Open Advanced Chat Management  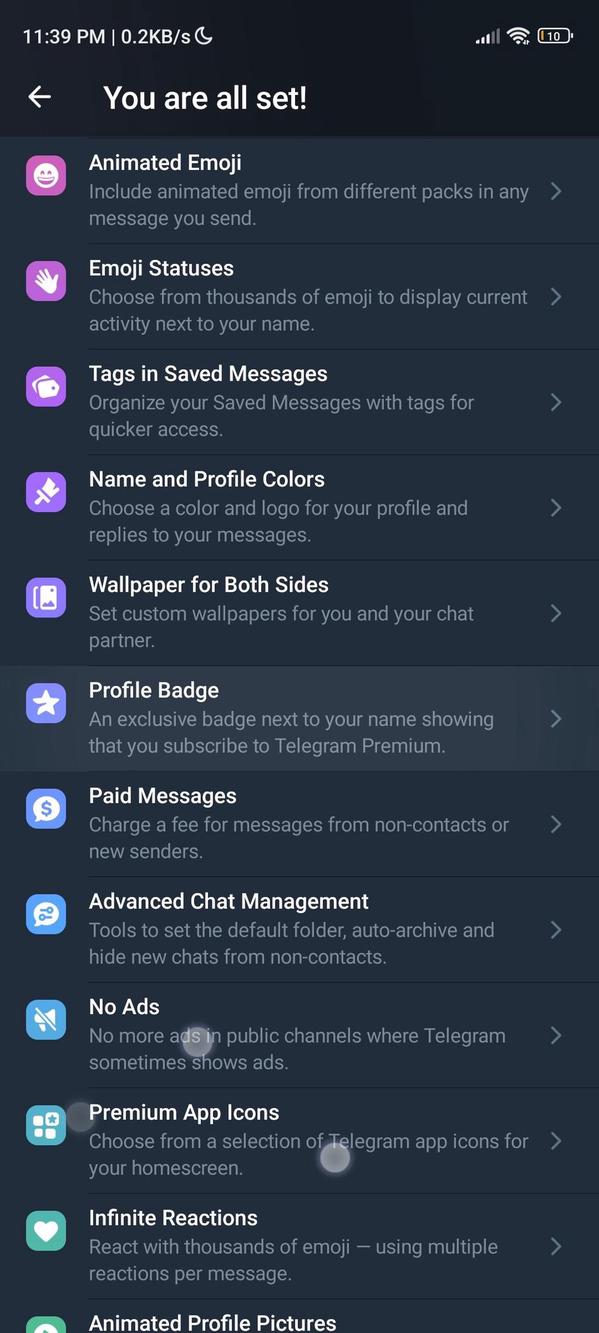pyautogui.click(x=299, y=930)
